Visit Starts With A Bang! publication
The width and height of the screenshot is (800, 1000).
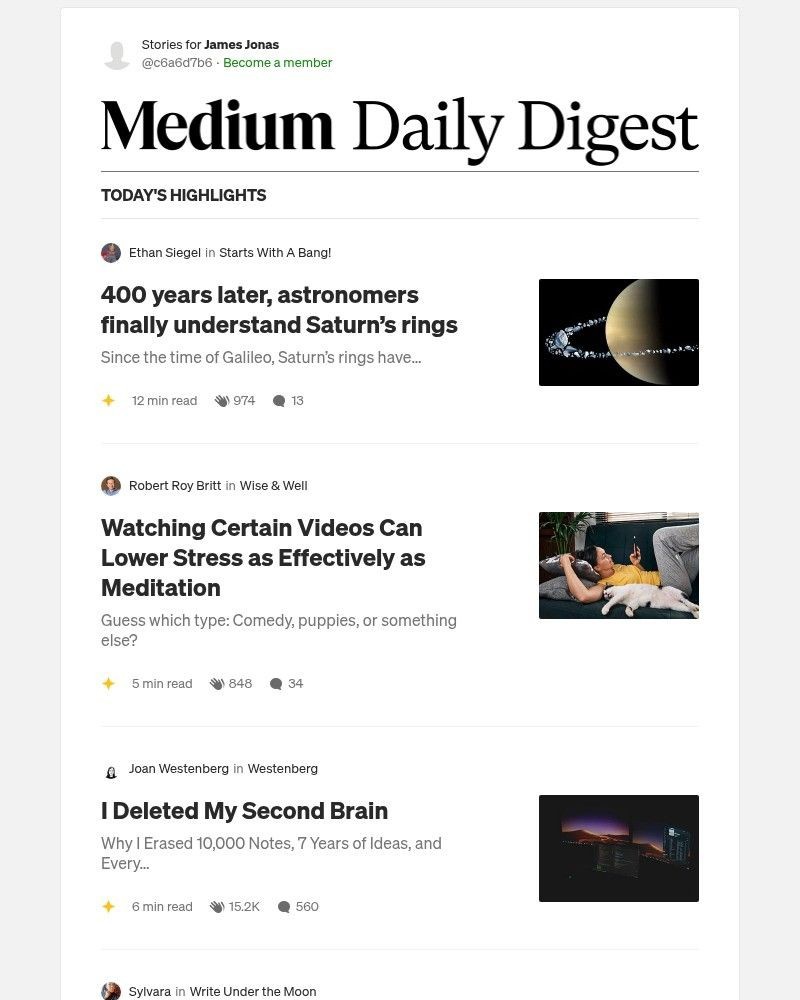[x=275, y=253]
